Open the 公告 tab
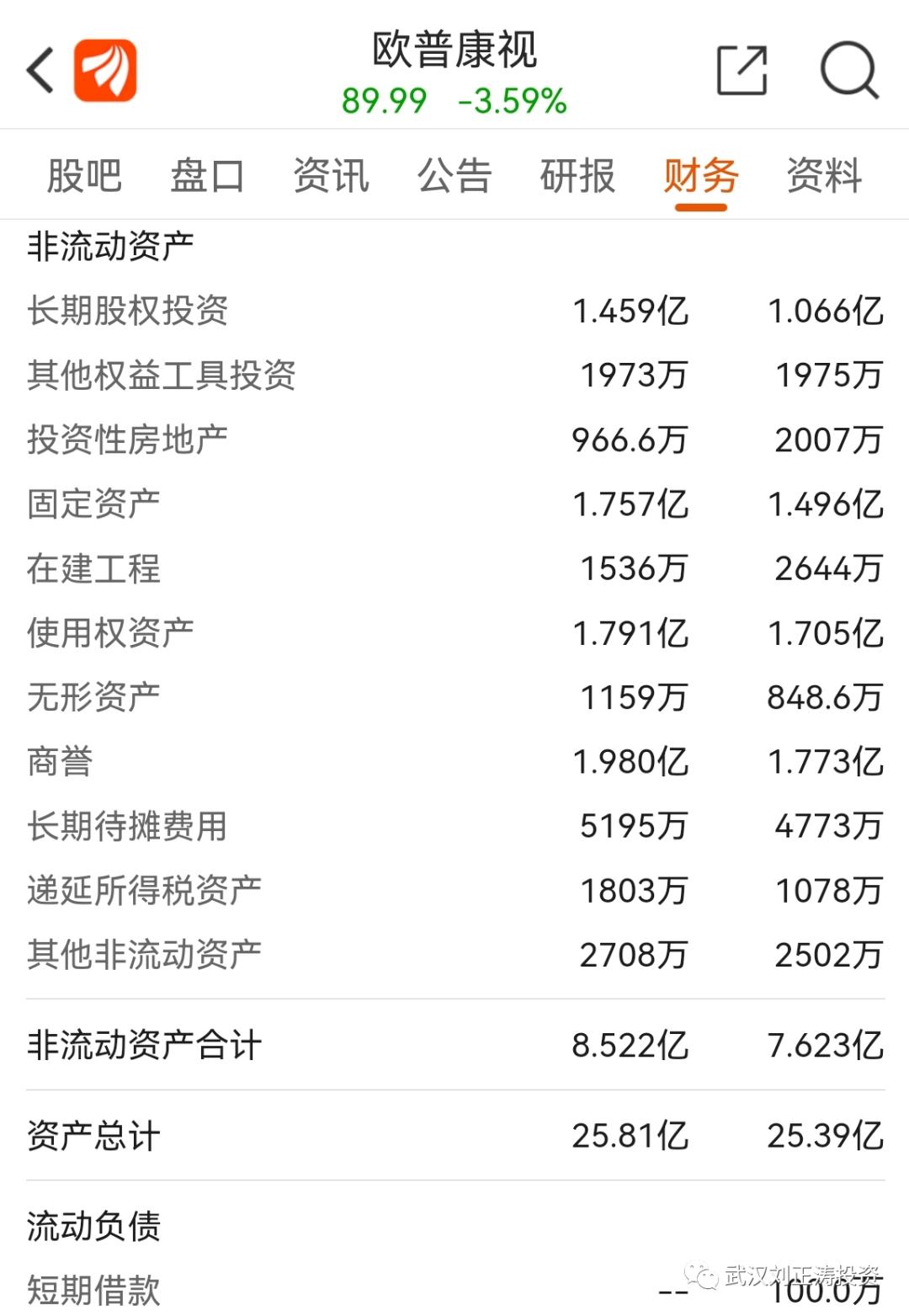This screenshot has height=1316, width=909. point(452,176)
